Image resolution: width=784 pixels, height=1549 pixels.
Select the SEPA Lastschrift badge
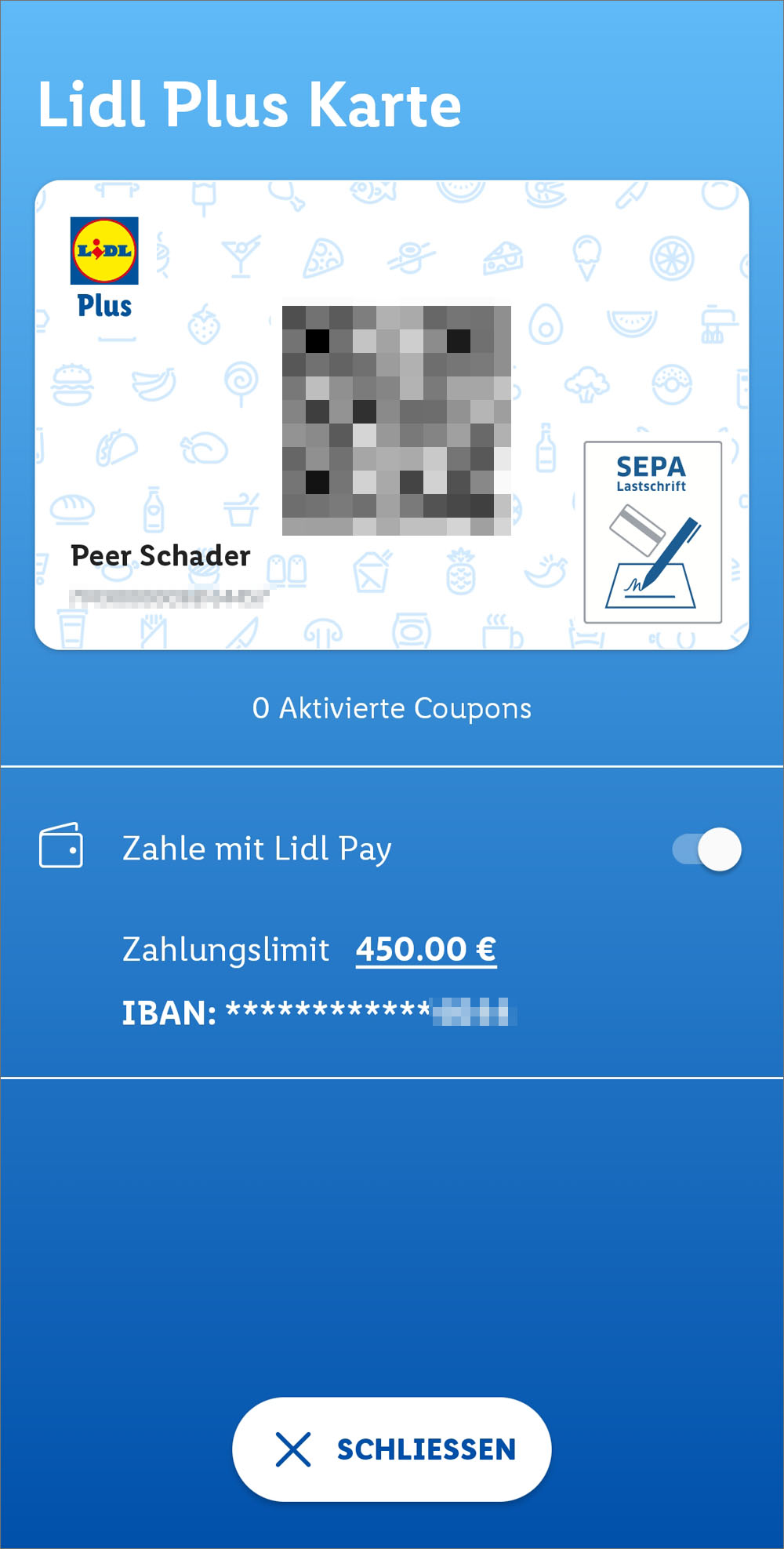(653, 533)
